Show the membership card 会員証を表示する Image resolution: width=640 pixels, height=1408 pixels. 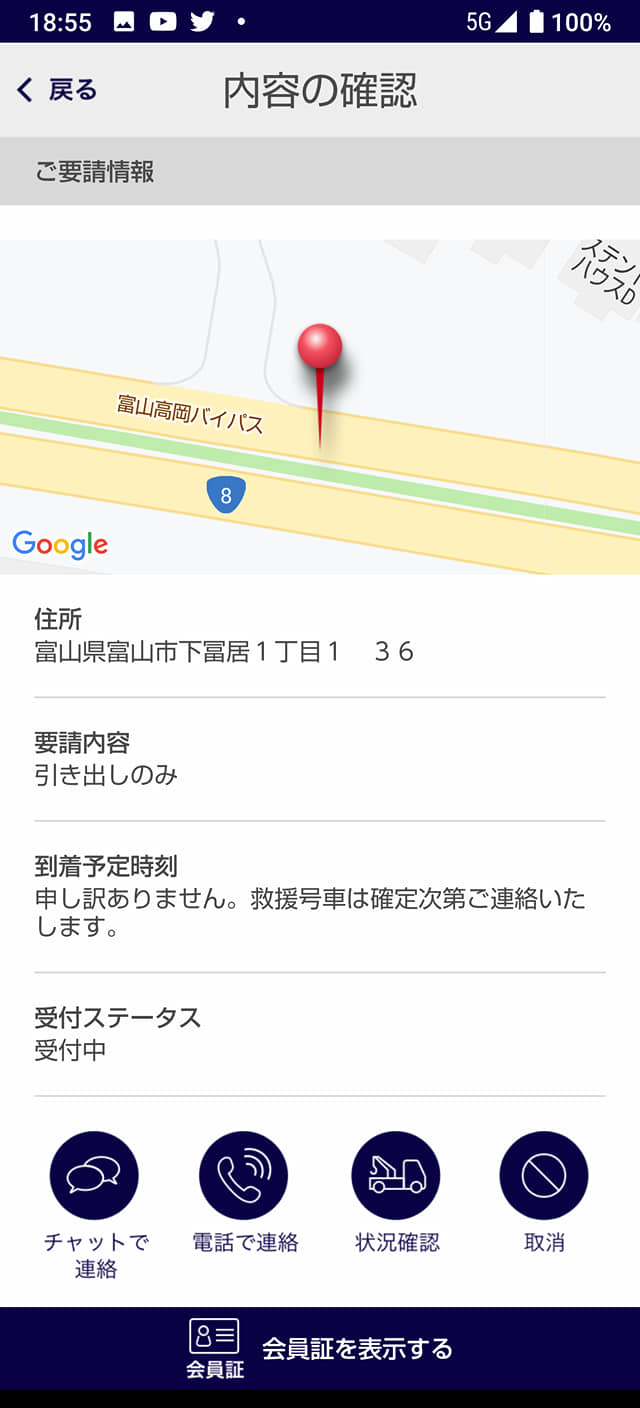pos(320,1347)
